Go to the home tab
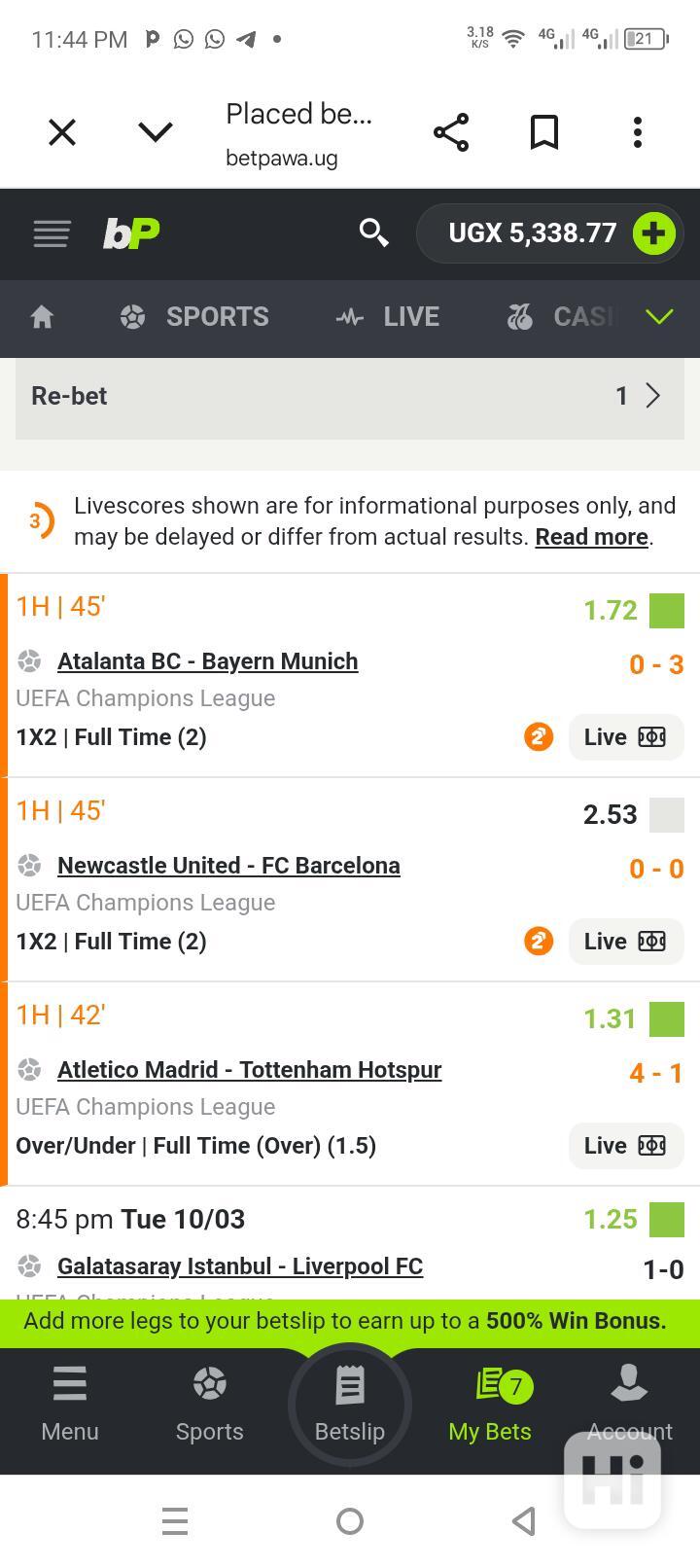 [x=42, y=317]
